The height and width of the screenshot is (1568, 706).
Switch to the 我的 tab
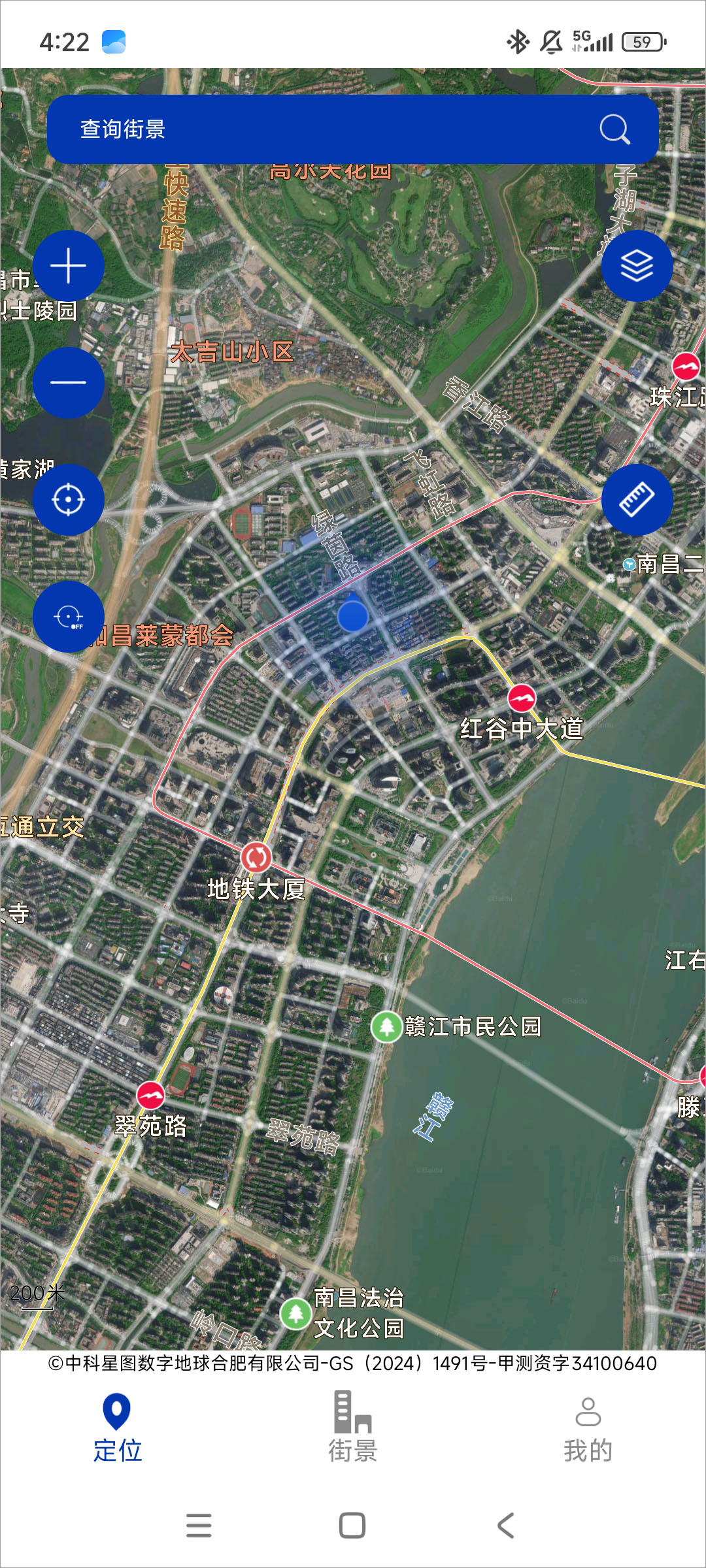[x=588, y=1428]
